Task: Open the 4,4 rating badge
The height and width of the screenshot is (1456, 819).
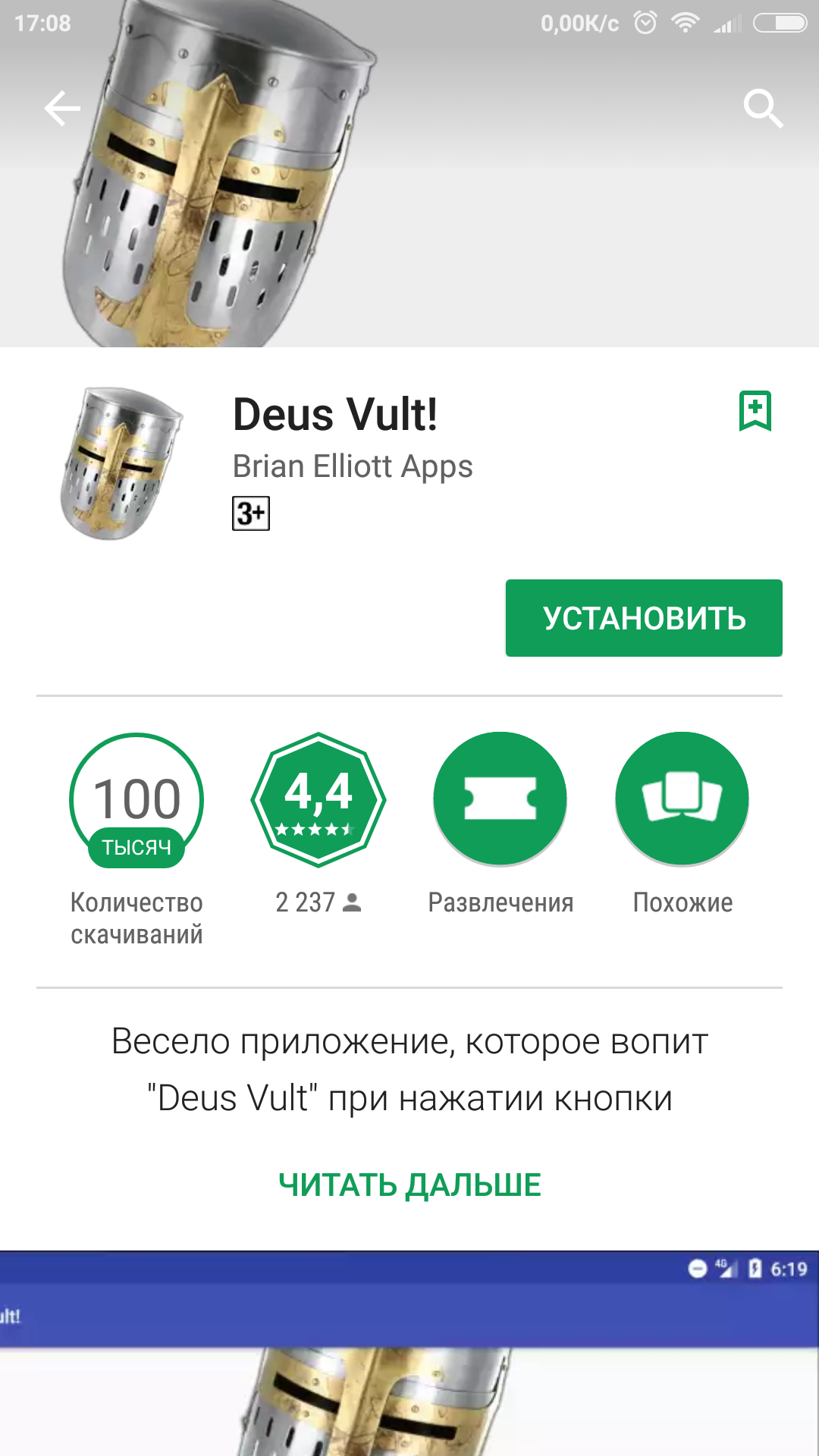Action: coord(318,799)
